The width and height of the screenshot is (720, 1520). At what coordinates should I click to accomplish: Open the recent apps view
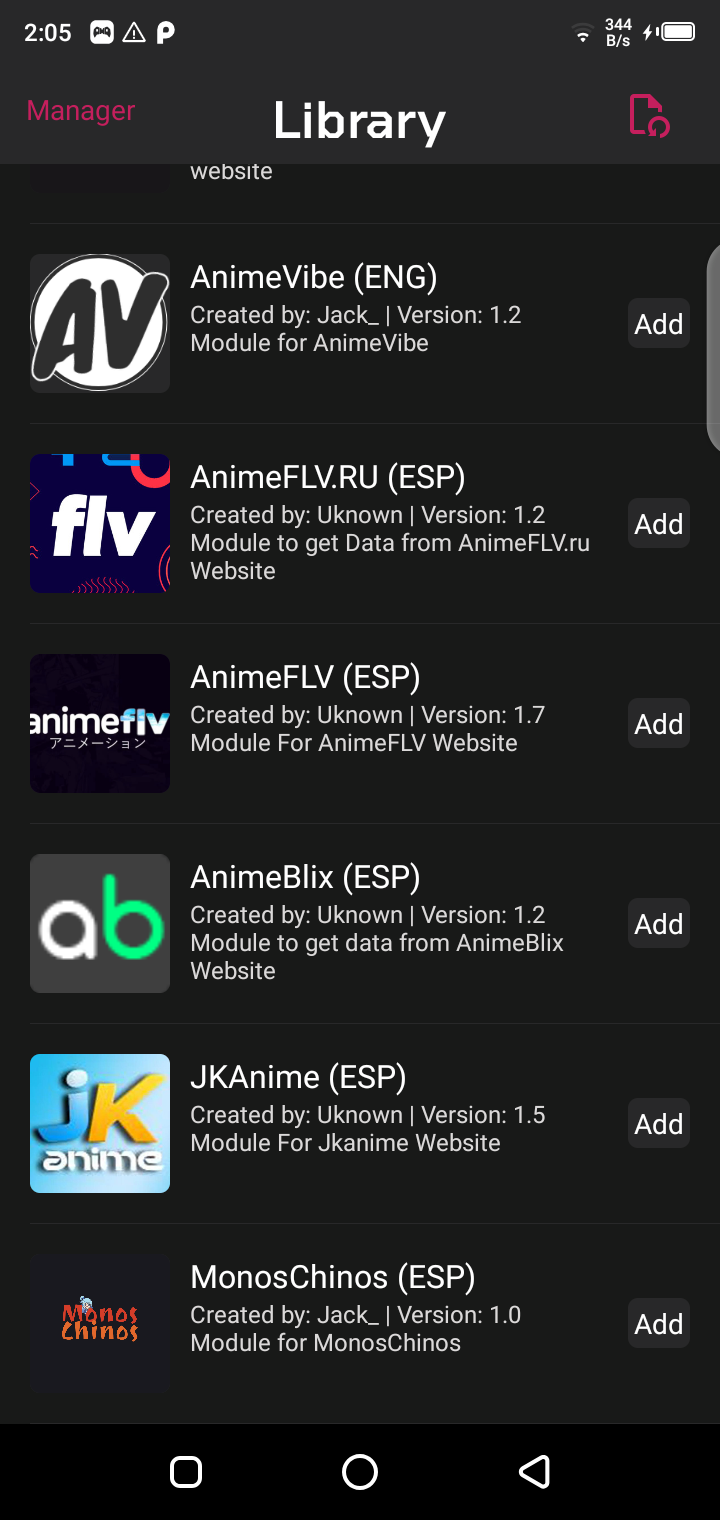186,1472
